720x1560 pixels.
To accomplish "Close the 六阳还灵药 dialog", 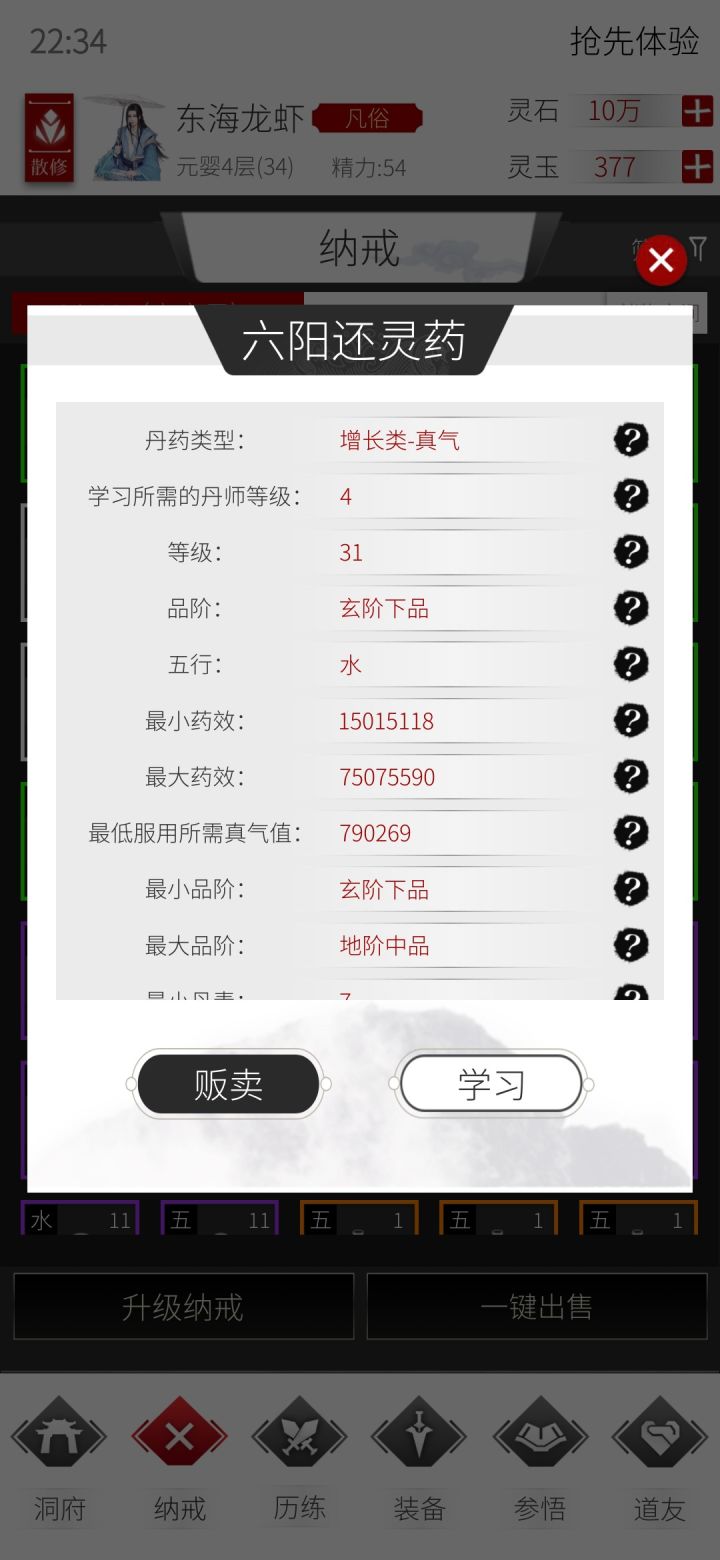I will click(660, 260).
